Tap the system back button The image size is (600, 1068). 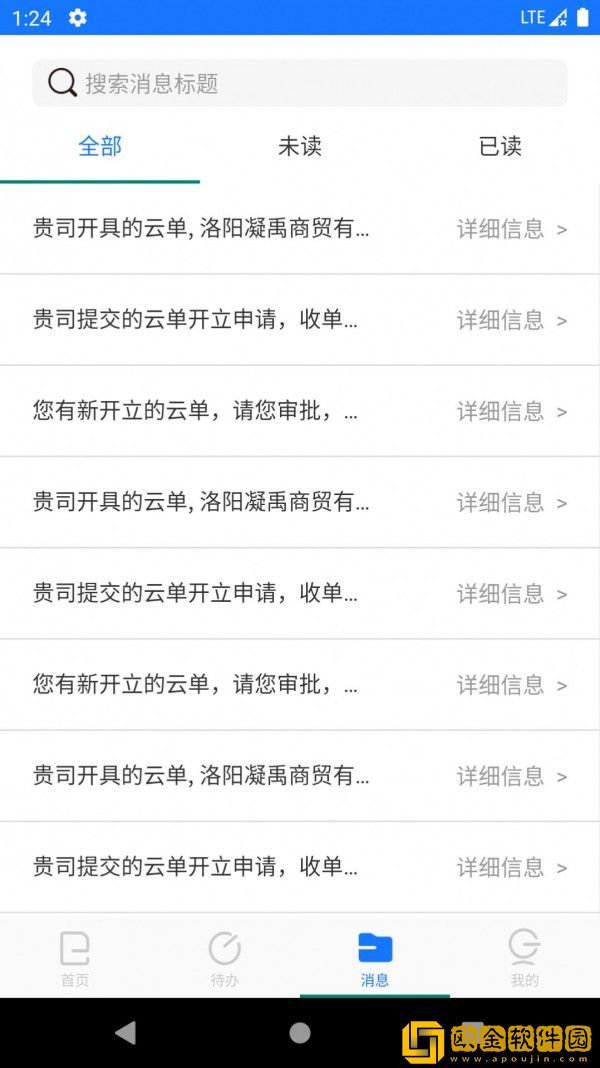125,1033
